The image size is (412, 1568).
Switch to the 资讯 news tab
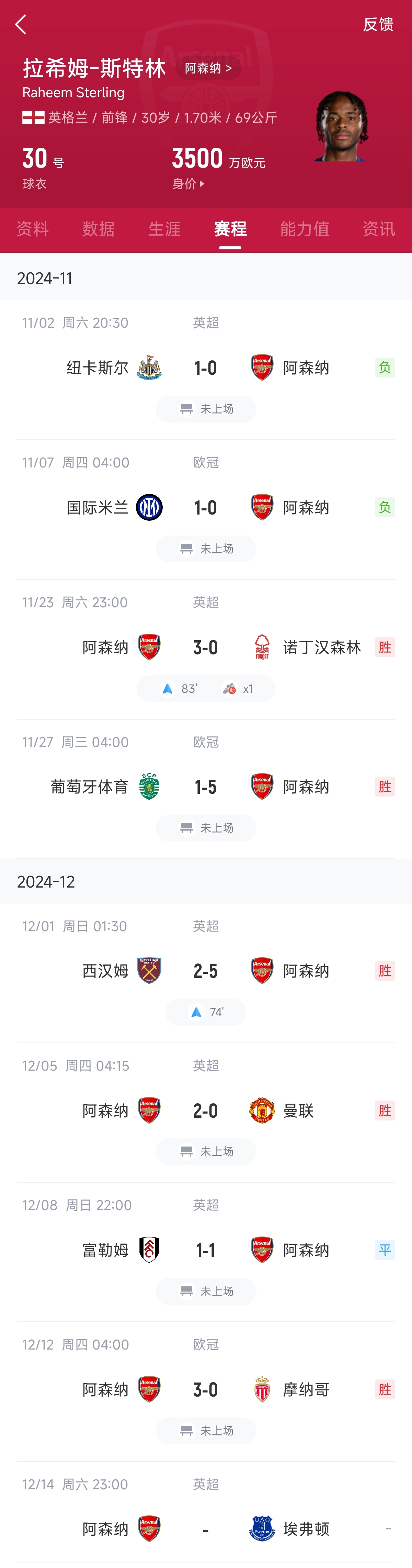[379, 229]
